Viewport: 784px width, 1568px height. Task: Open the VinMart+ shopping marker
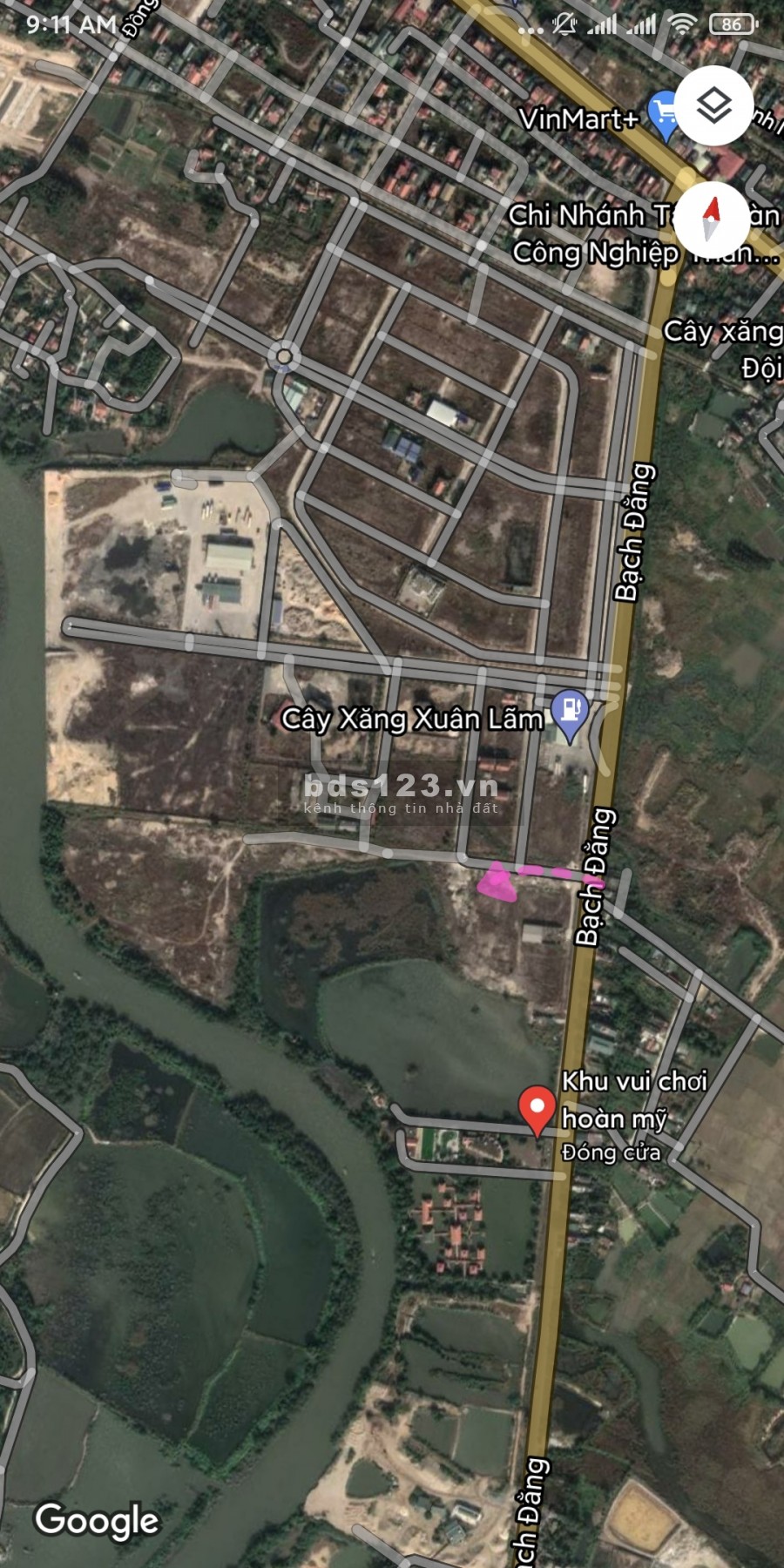(665, 117)
